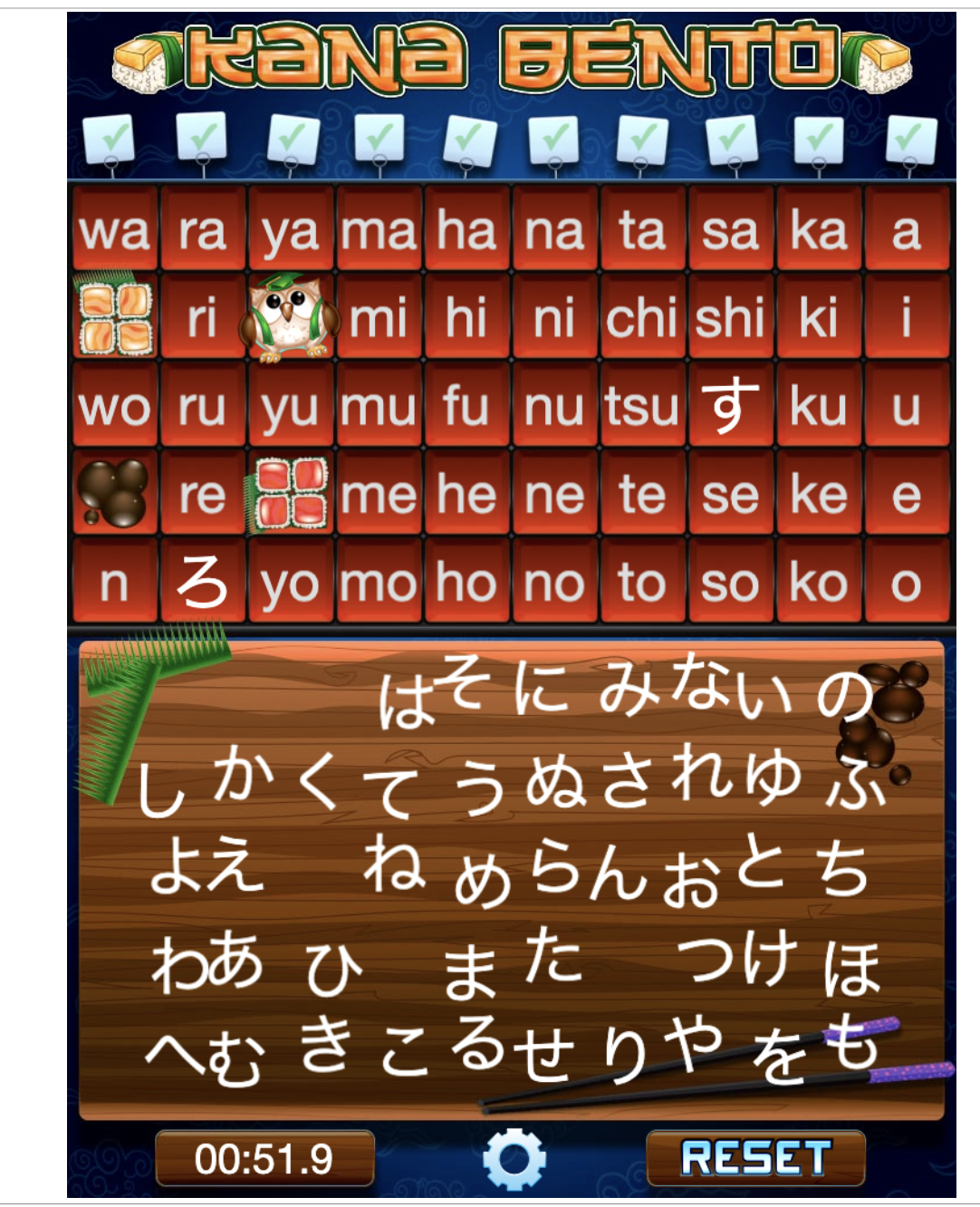
Task: Tap the RESET button
Action: (x=755, y=1158)
